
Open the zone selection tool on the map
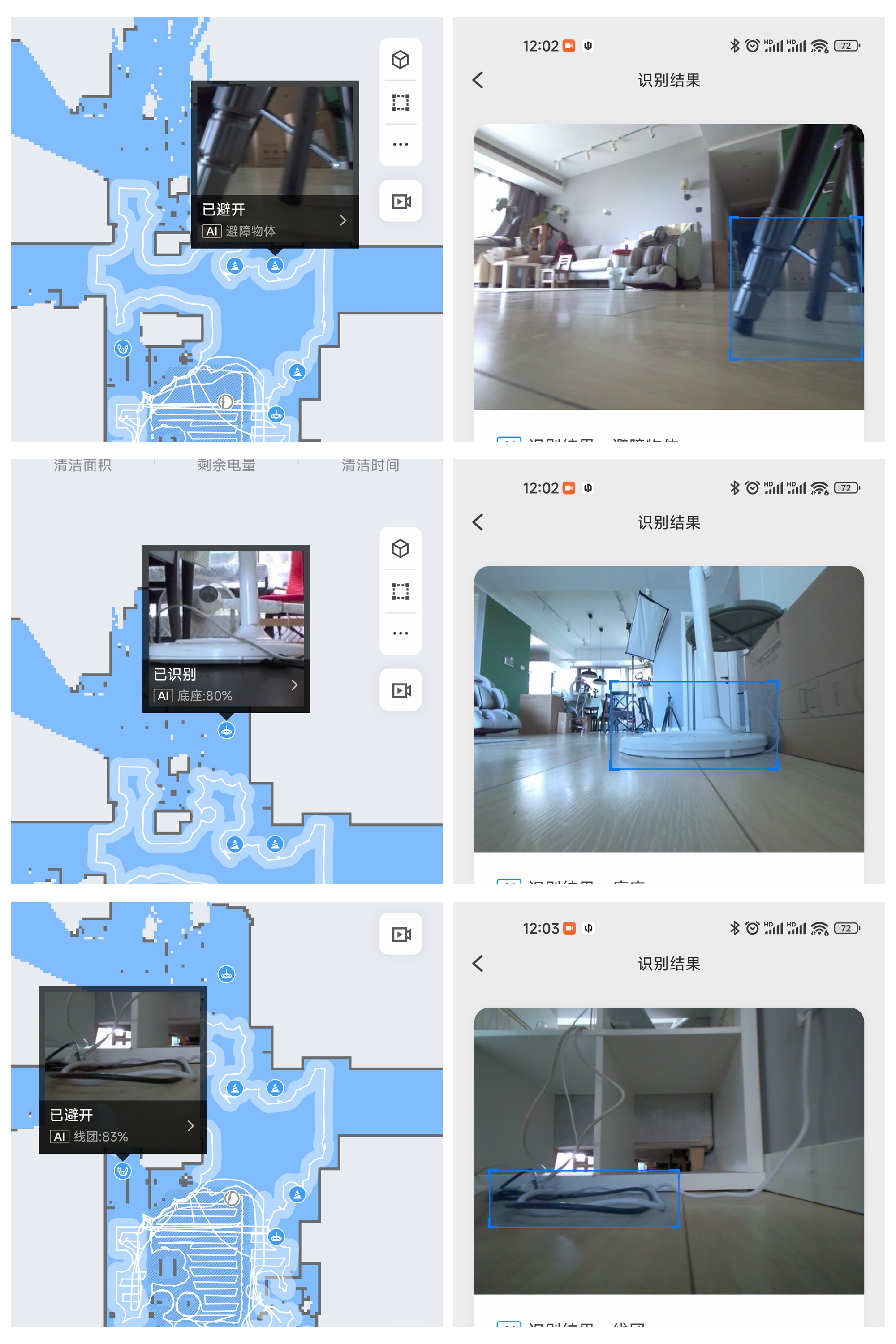(x=400, y=102)
